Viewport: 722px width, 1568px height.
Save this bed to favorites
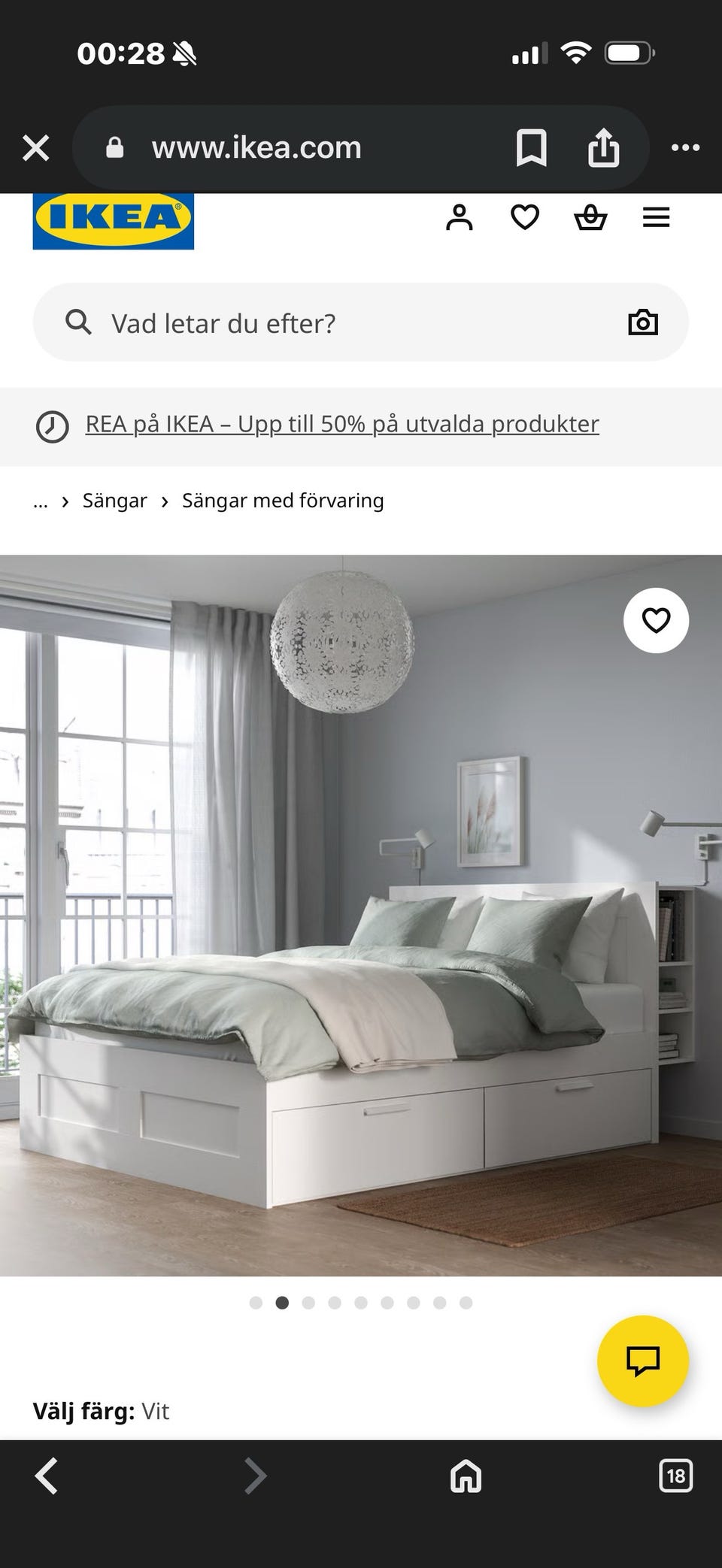(656, 620)
